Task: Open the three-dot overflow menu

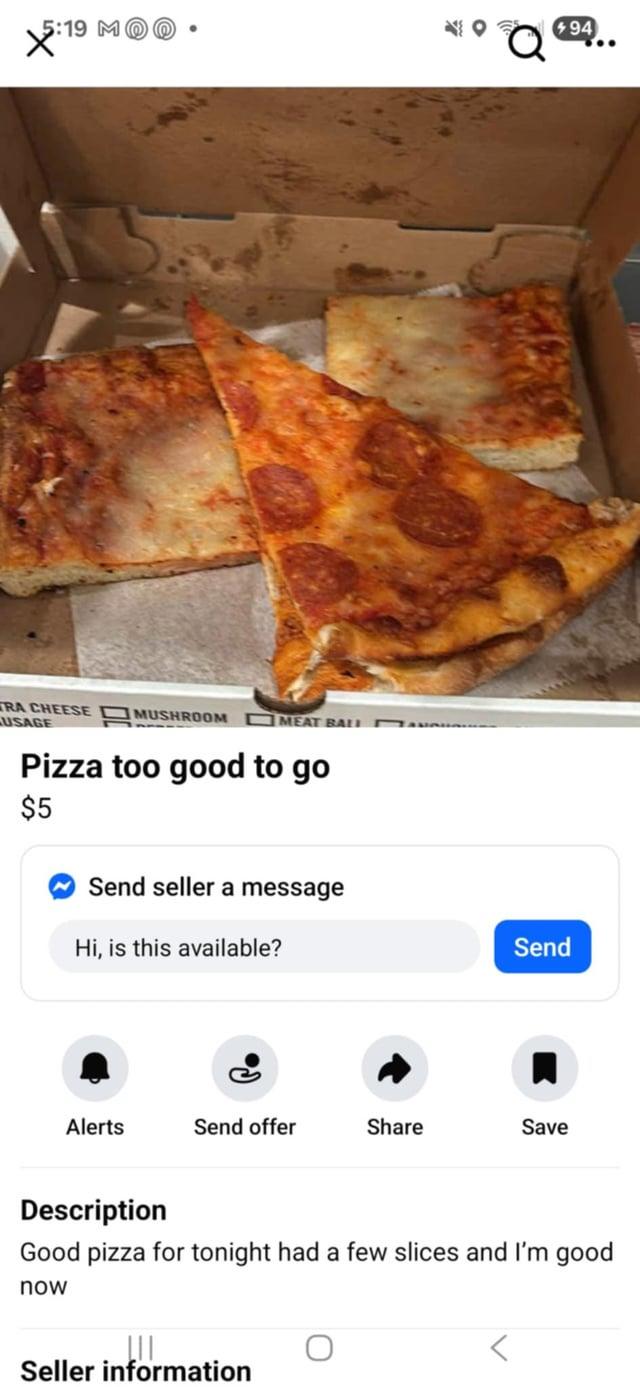Action: [599, 45]
